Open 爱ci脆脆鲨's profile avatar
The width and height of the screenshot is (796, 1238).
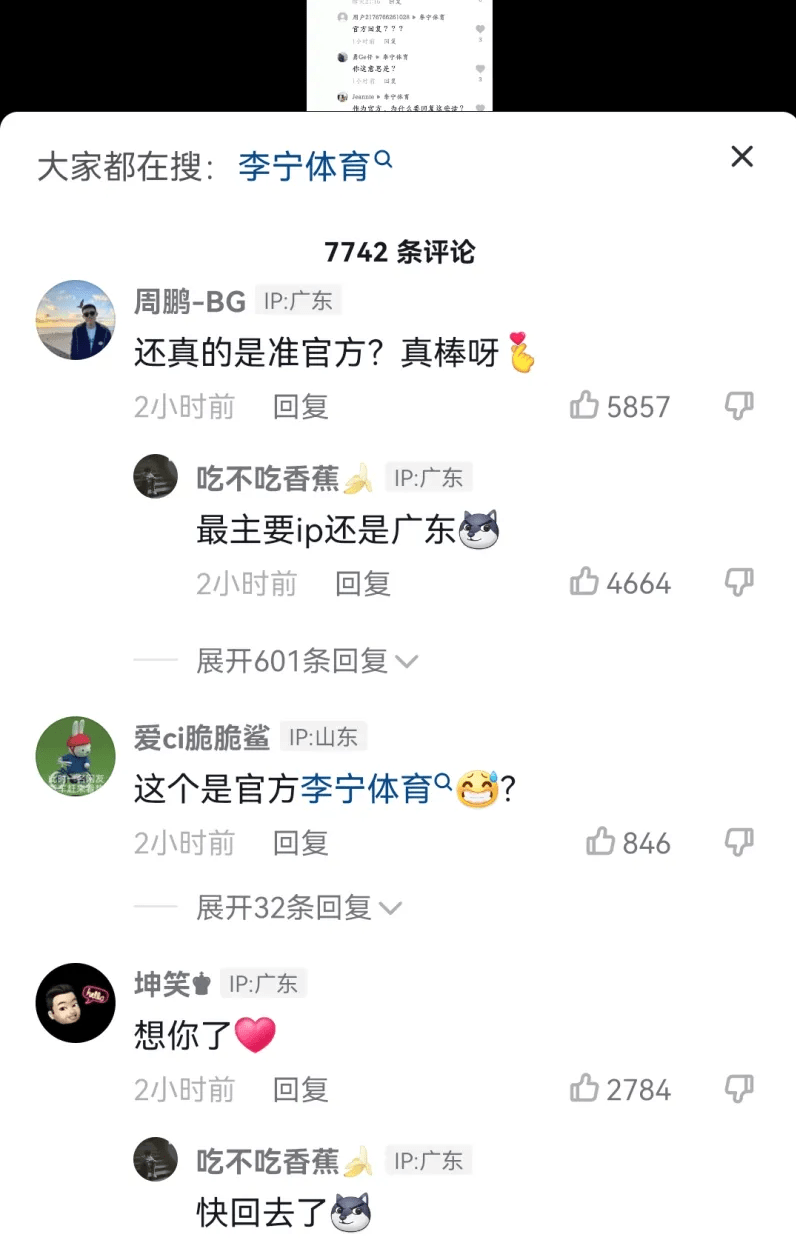click(x=75, y=756)
